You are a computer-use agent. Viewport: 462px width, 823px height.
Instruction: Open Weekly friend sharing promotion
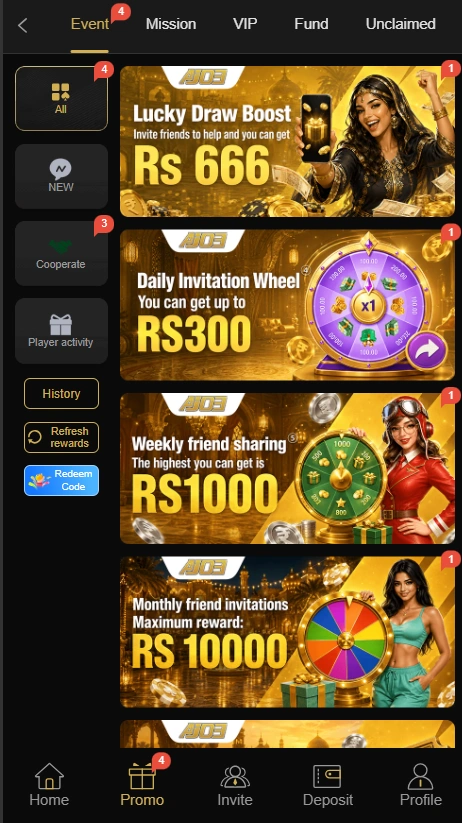287,468
